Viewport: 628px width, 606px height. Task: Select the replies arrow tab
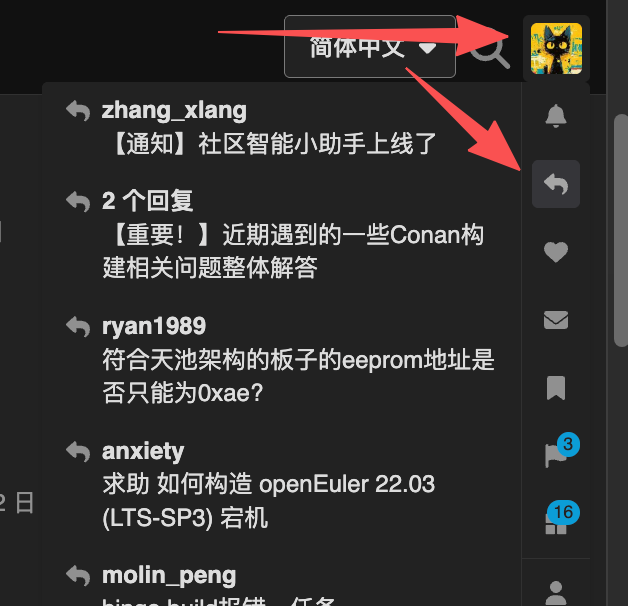tap(556, 184)
